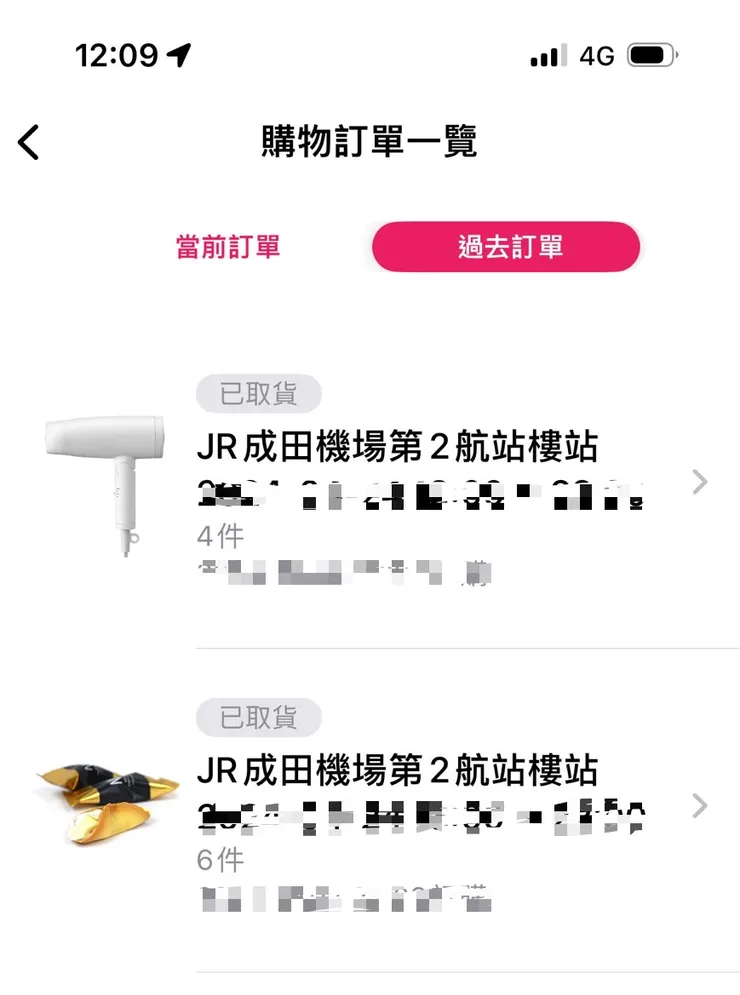Tap the 已取貨 badge on first order
The image size is (740, 995).
pos(259,393)
